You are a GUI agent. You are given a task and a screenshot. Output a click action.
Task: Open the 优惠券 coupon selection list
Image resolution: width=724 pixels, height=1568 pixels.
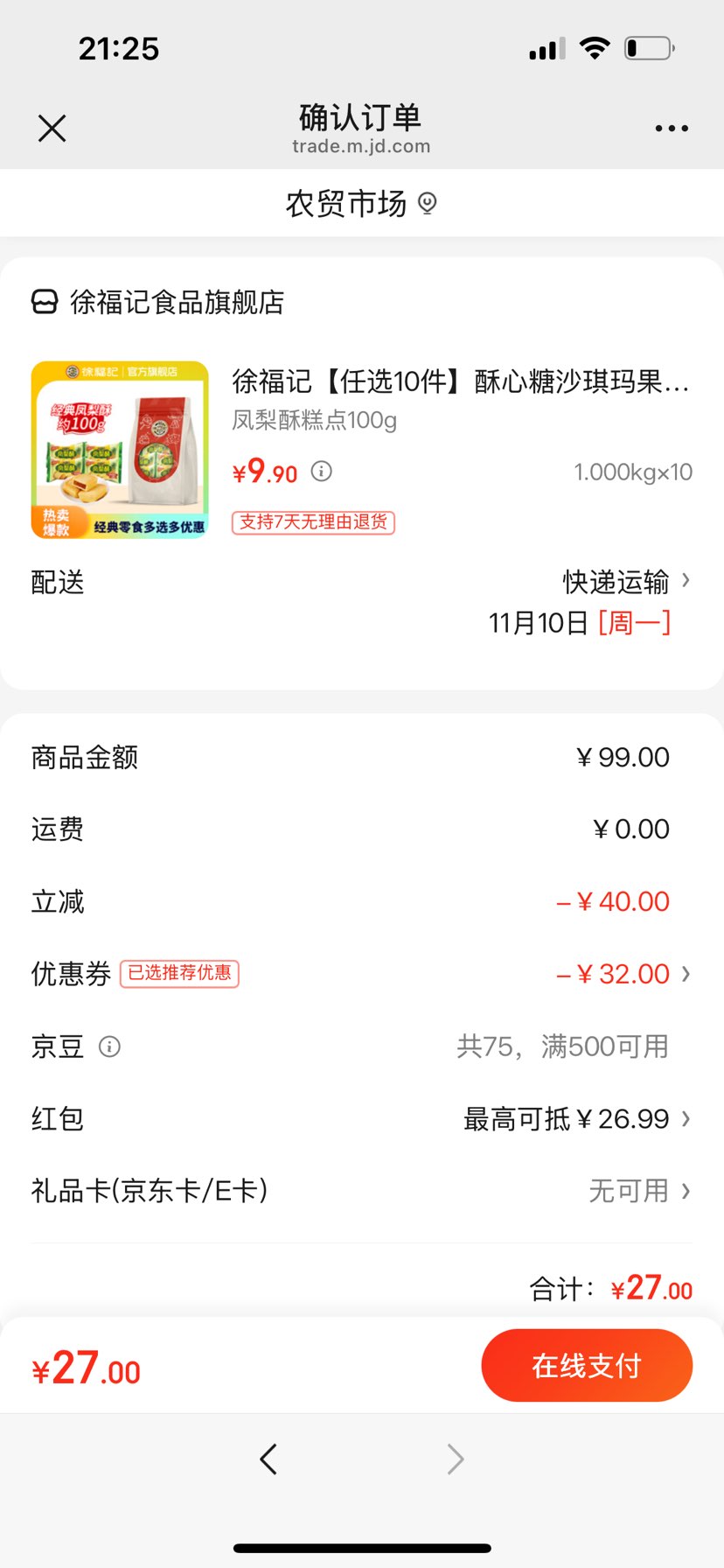click(x=621, y=974)
